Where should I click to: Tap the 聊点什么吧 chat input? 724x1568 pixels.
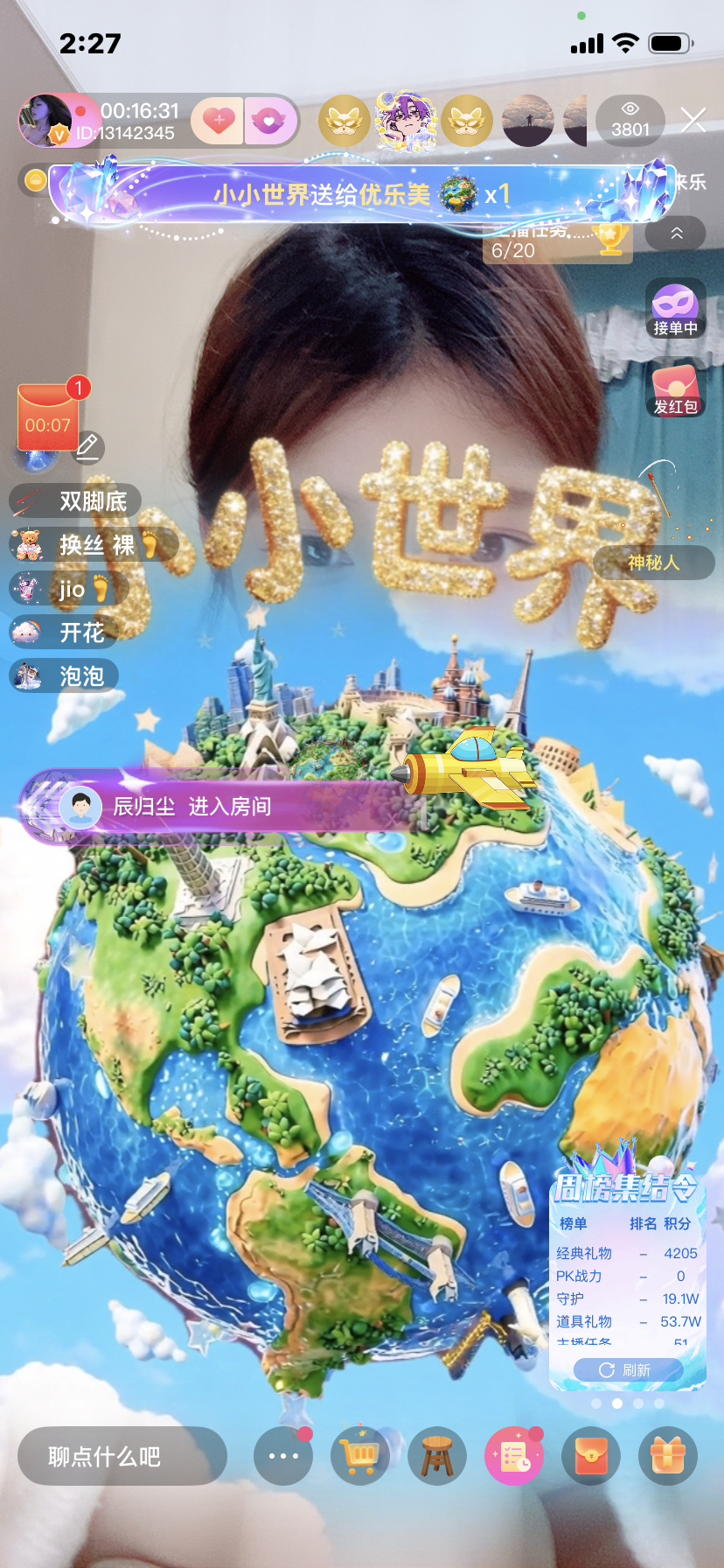pyautogui.click(x=122, y=1456)
